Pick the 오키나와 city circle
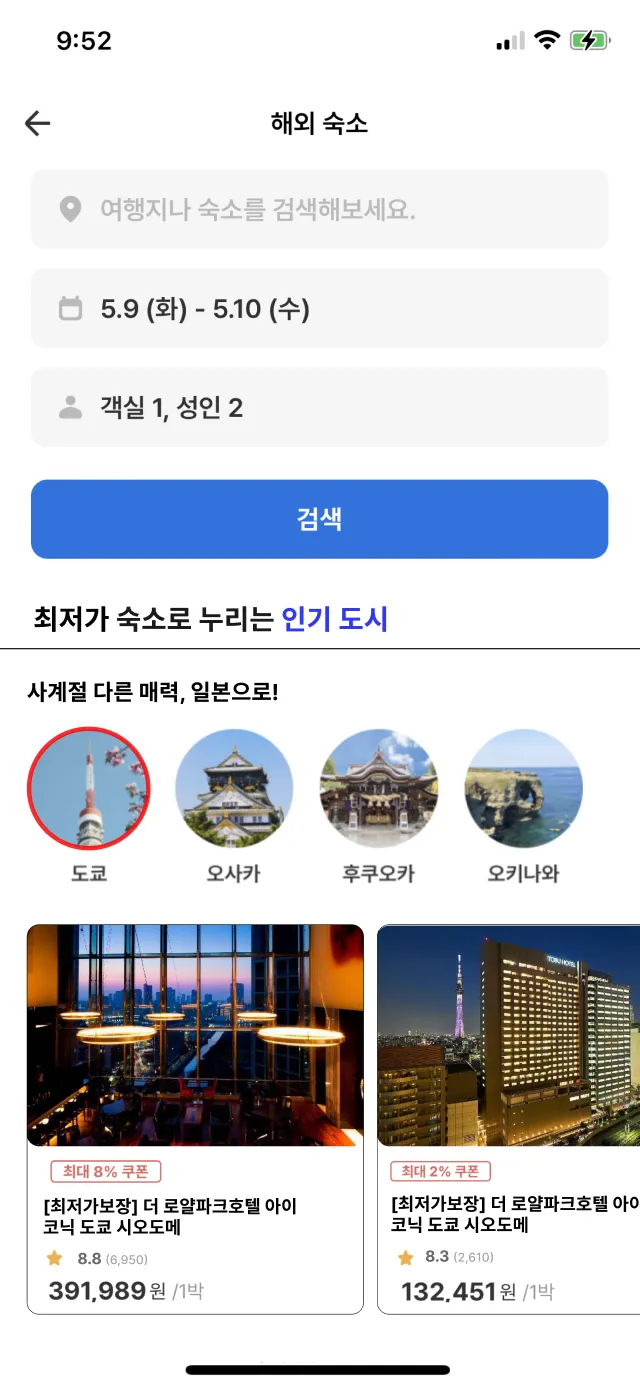The height and width of the screenshot is (1390, 640). tap(523, 788)
